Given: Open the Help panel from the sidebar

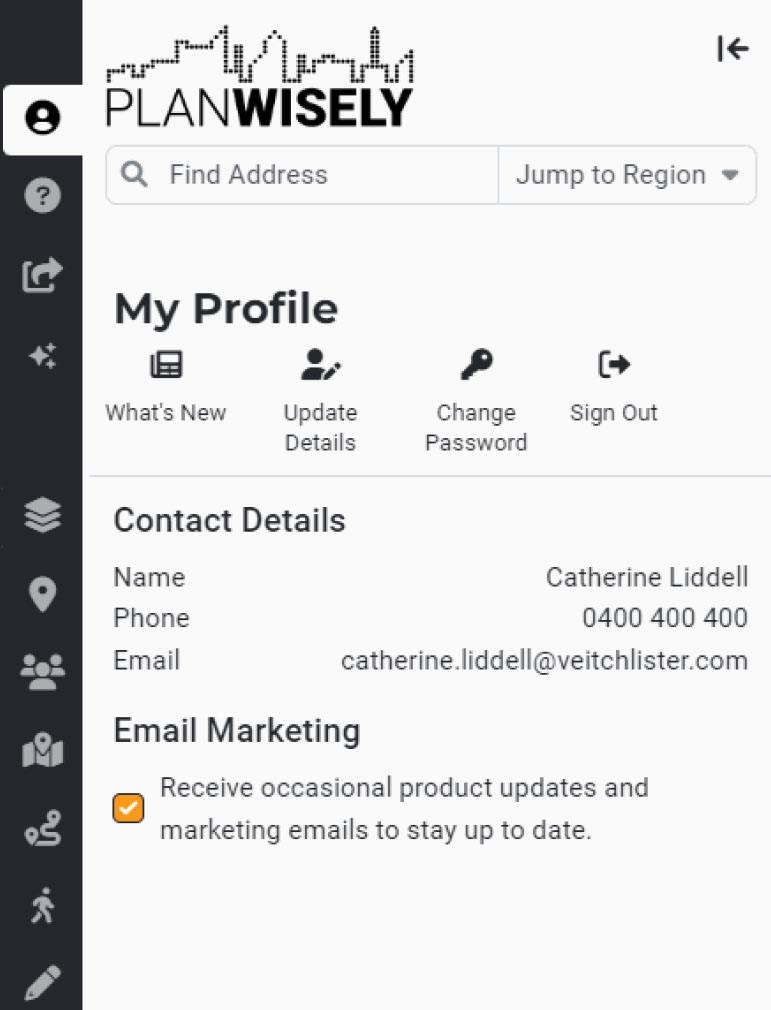Looking at the screenshot, I should click(x=41, y=196).
